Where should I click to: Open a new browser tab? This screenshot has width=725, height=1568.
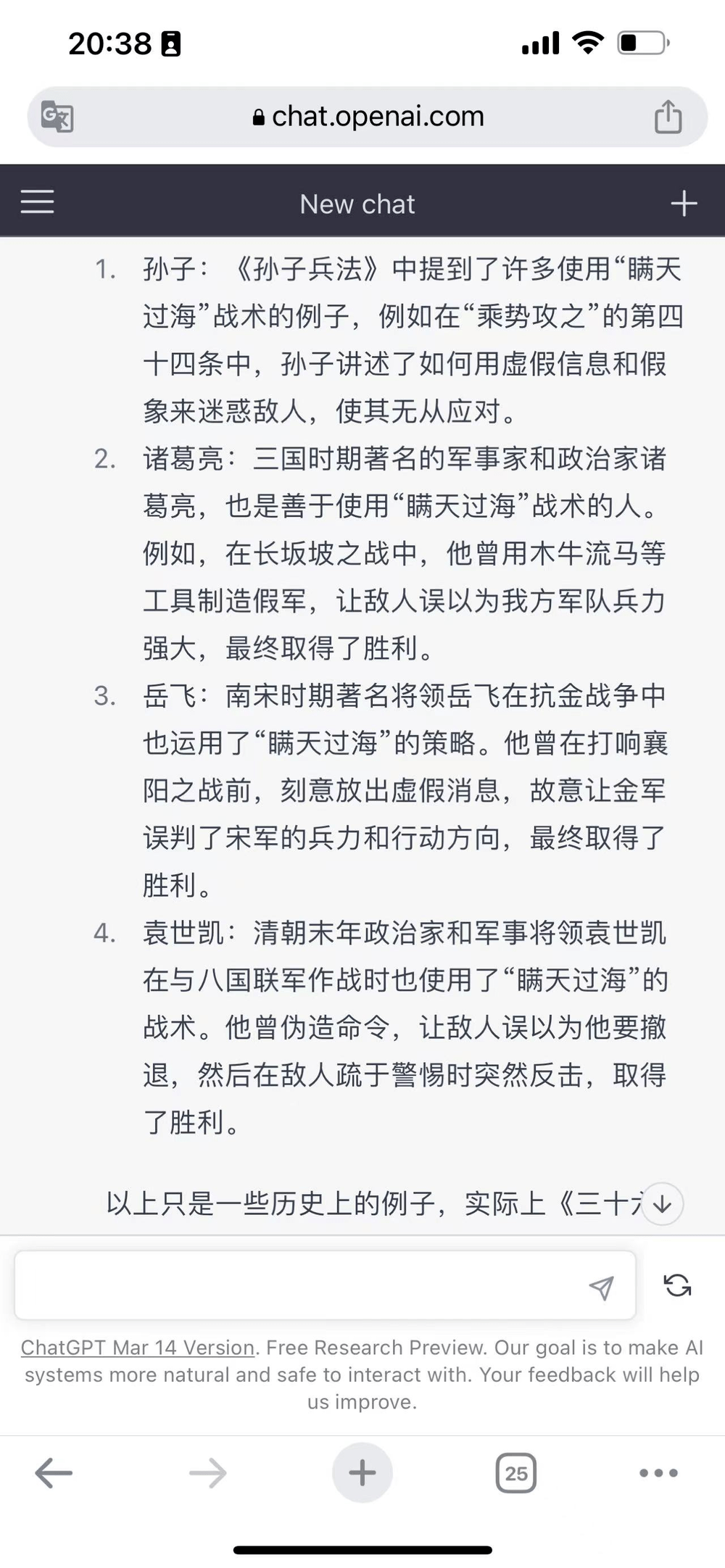pos(362,1473)
